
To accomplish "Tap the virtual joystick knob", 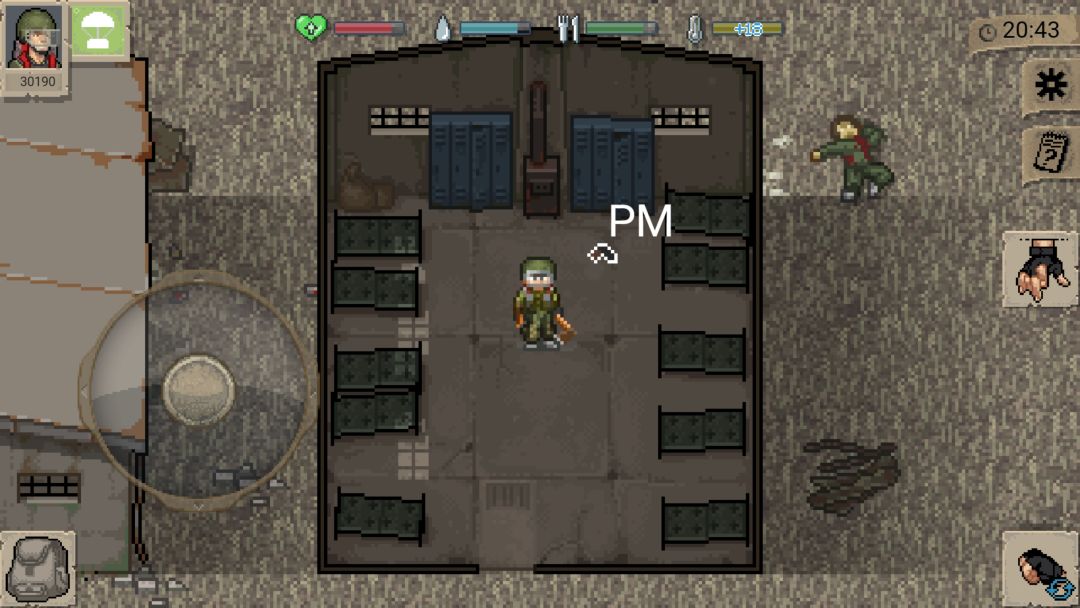I will click(198, 387).
